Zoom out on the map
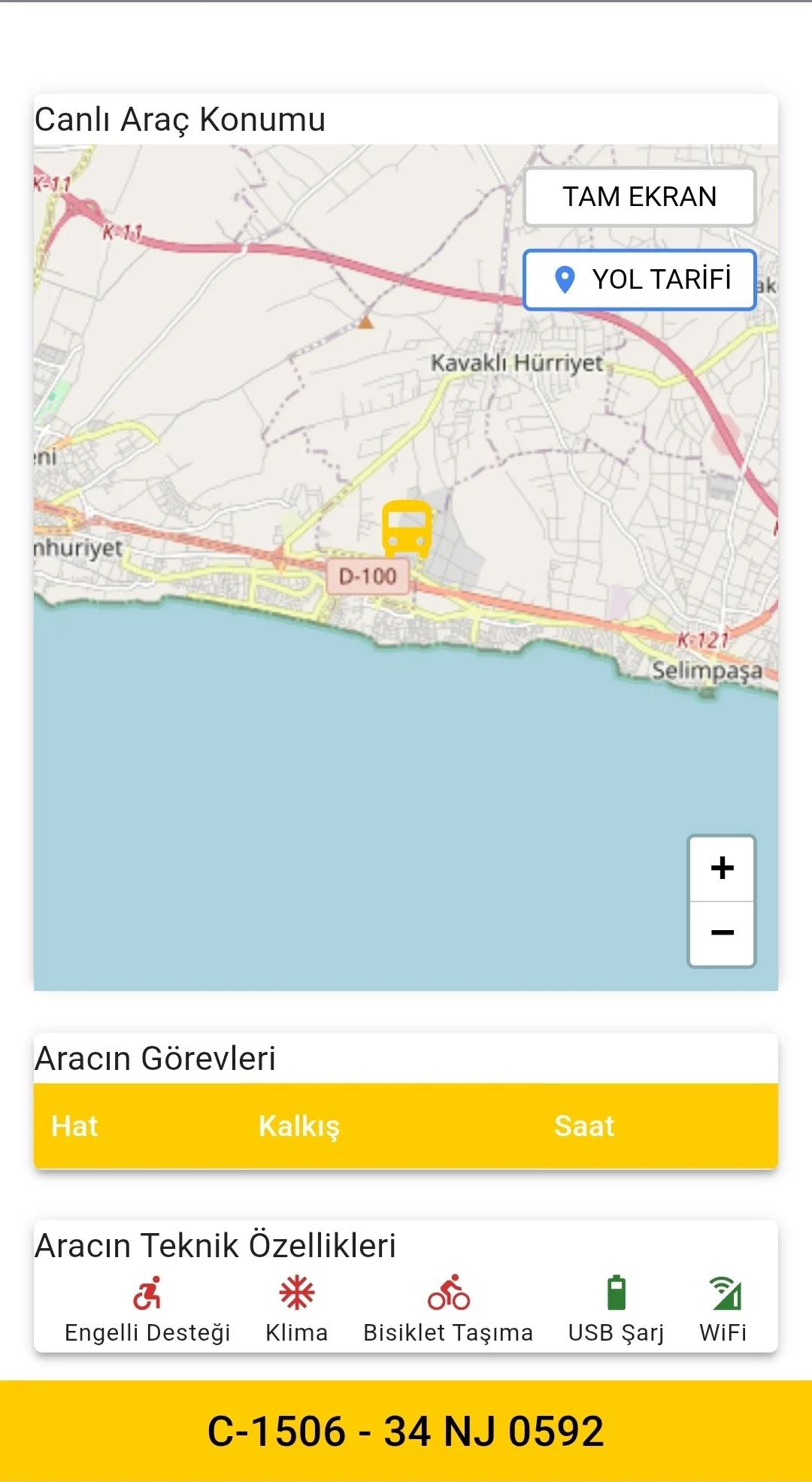This screenshot has height=1482, width=812. (x=722, y=933)
